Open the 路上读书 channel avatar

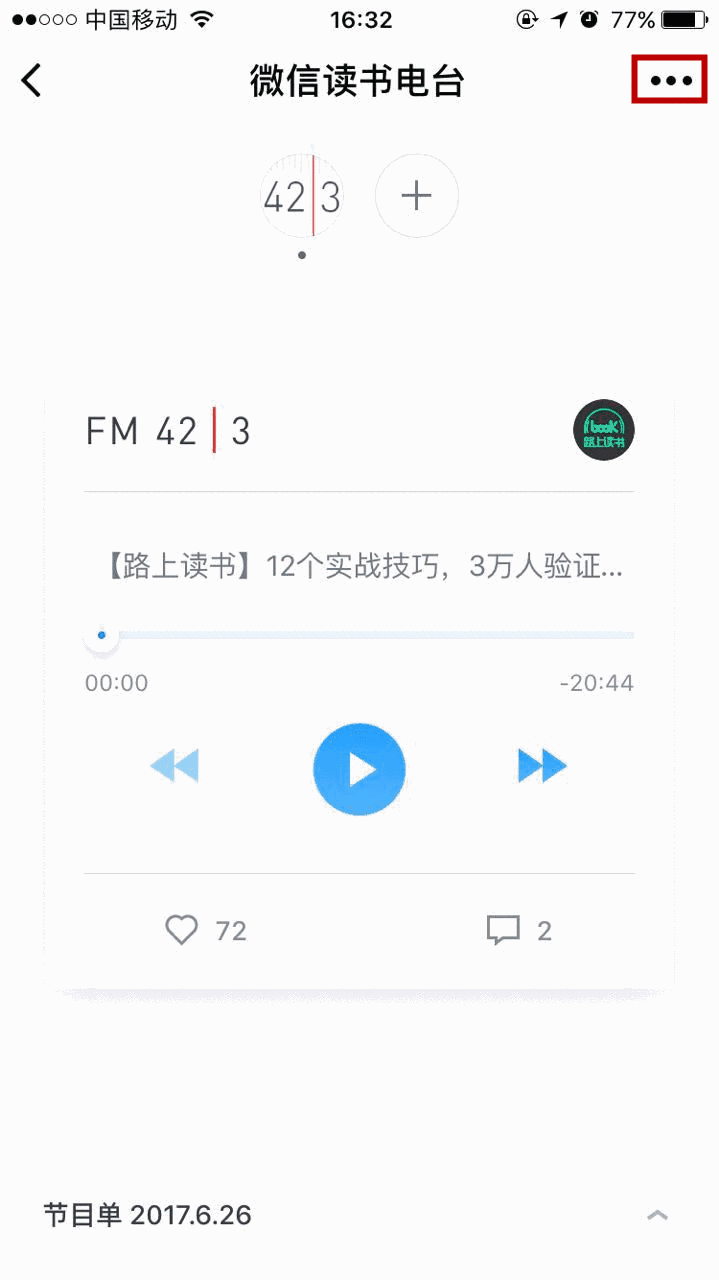pos(604,430)
